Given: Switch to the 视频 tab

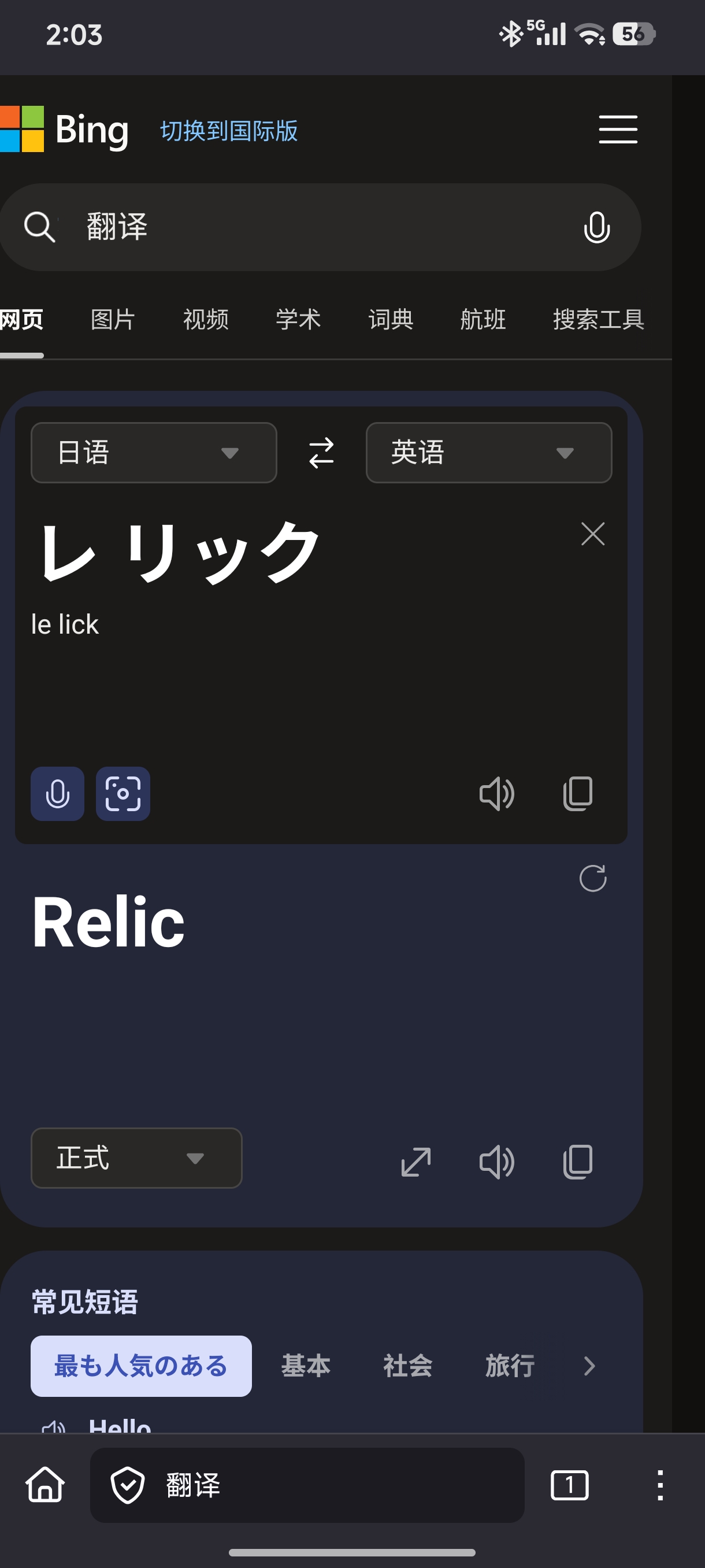Looking at the screenshot, I should [x=206, y=319].
